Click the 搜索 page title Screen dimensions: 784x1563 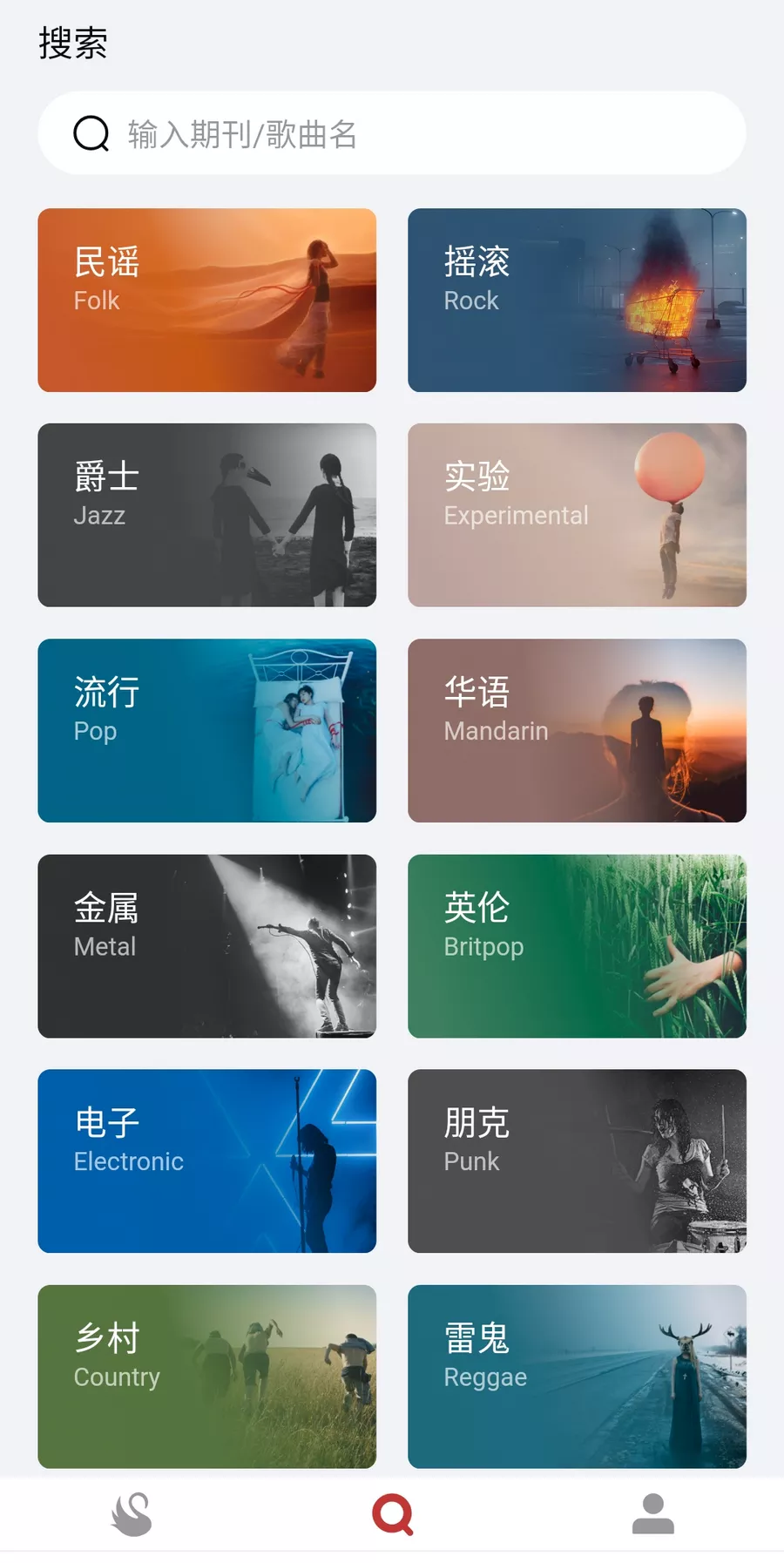72,42
